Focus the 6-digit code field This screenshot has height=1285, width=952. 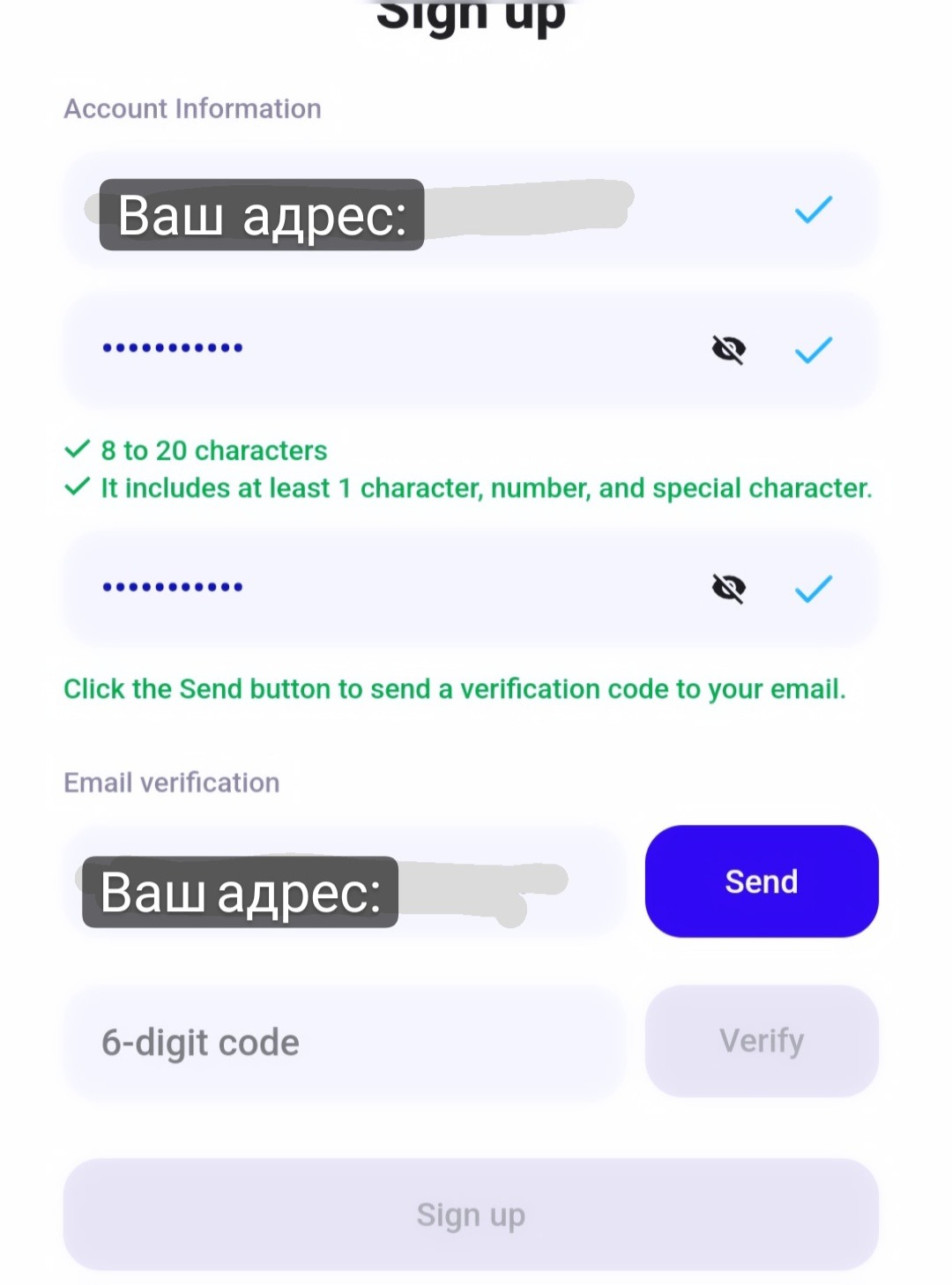click(344, 1043)
